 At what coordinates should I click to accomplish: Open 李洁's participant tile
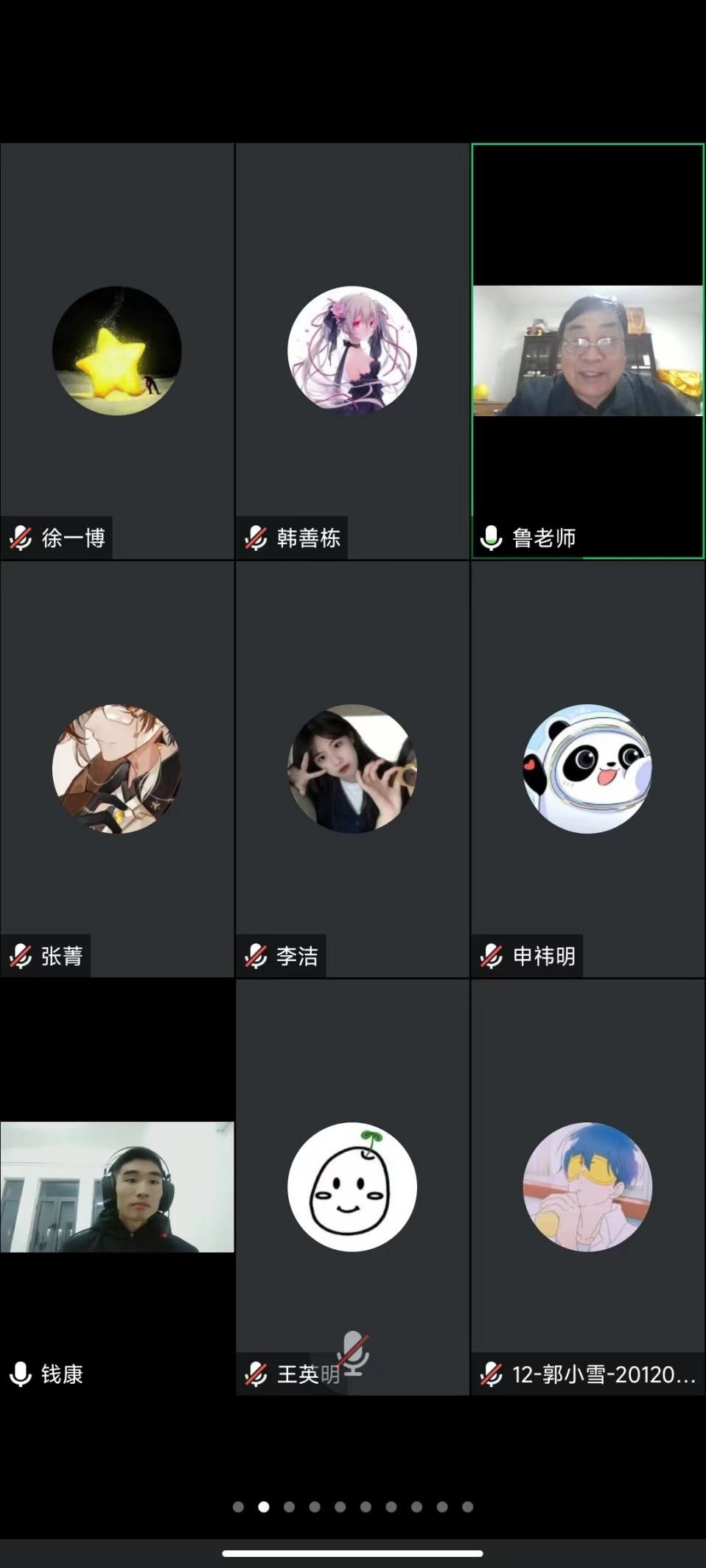352,769
